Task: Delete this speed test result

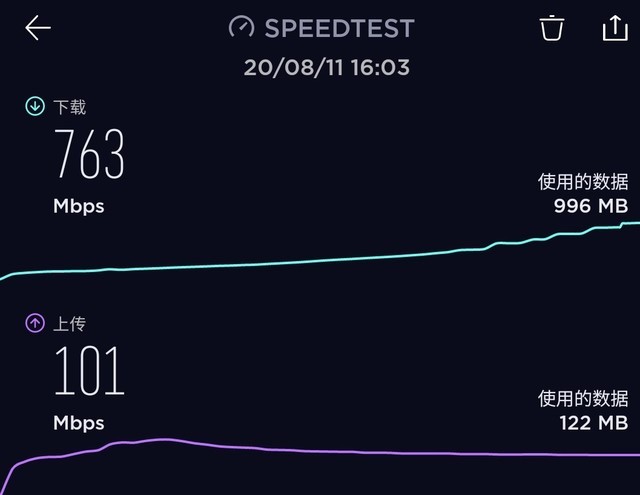Action: (552, 28)
